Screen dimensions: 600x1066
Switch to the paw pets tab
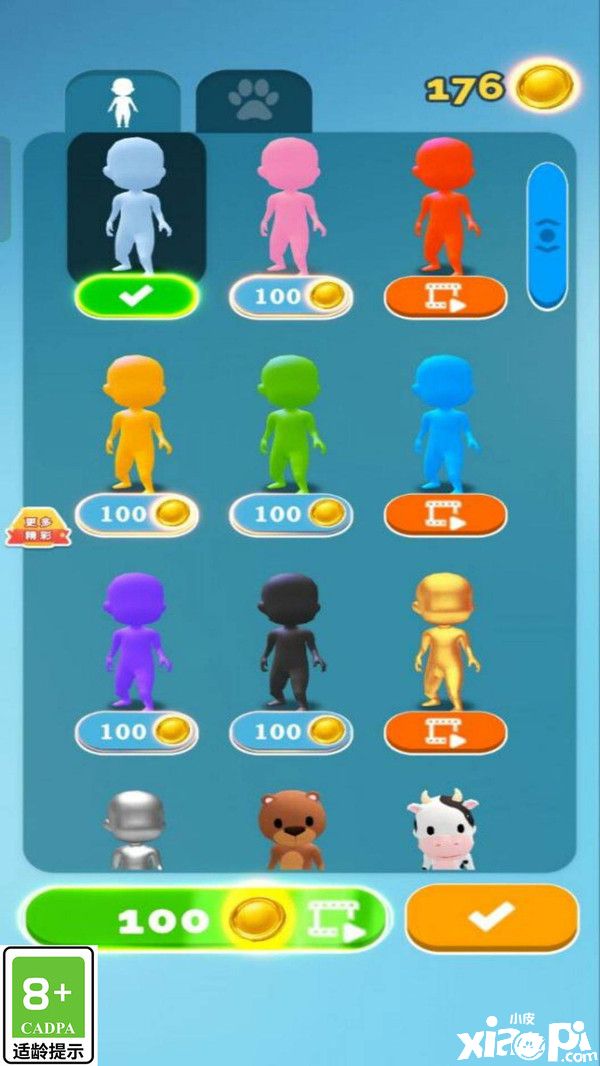point(253,102)
